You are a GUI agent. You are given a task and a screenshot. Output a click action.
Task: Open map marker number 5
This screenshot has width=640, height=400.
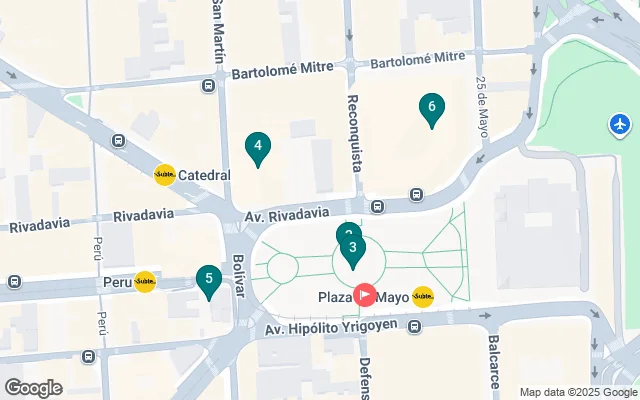[x=208, y=281]
